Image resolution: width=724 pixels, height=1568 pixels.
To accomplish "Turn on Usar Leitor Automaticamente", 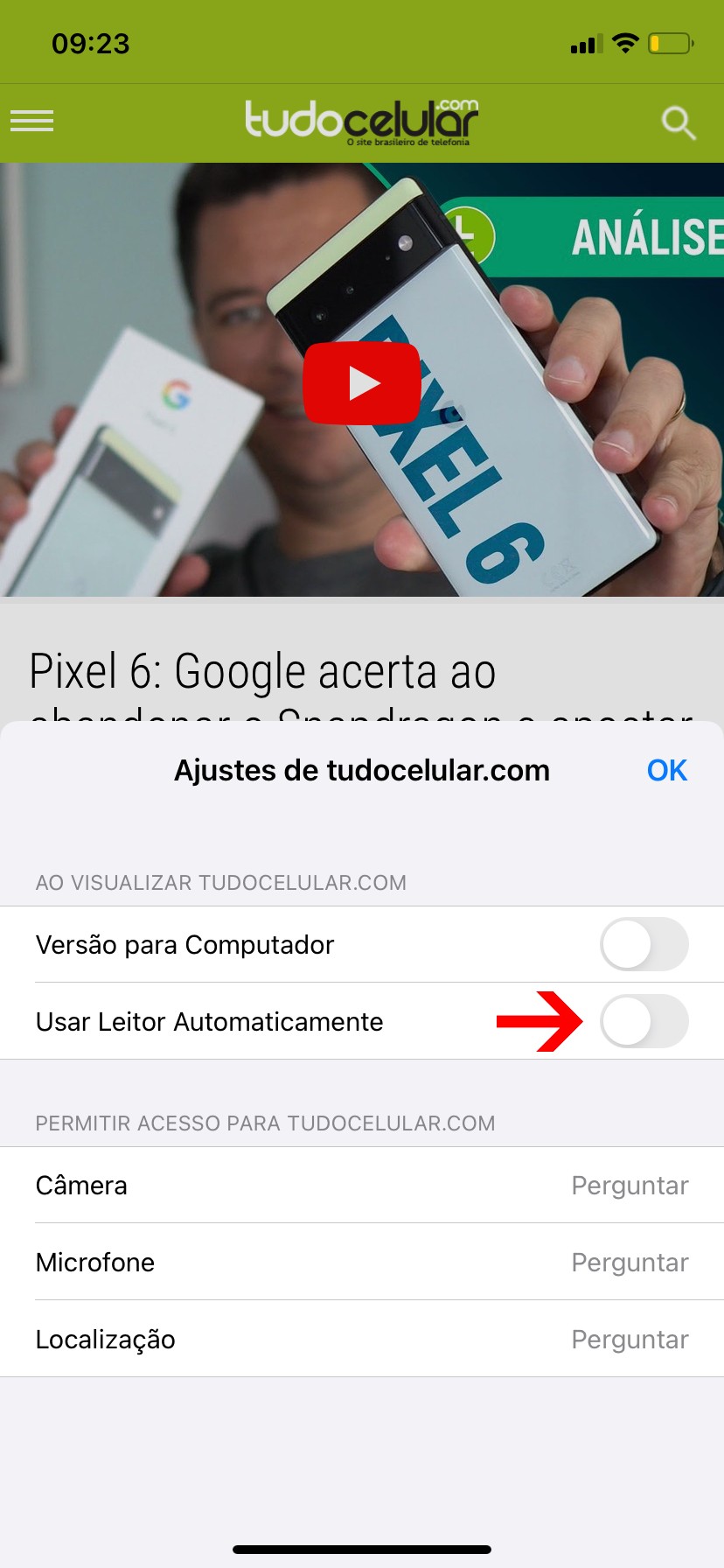I will pyautogui.click(x=644, y=1021).
